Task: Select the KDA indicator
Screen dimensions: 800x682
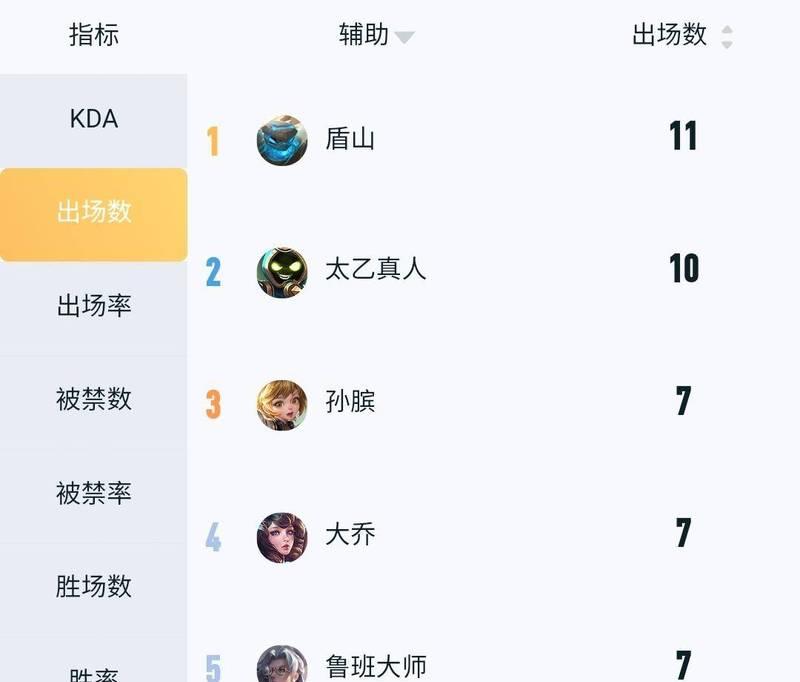Action: 93,119
